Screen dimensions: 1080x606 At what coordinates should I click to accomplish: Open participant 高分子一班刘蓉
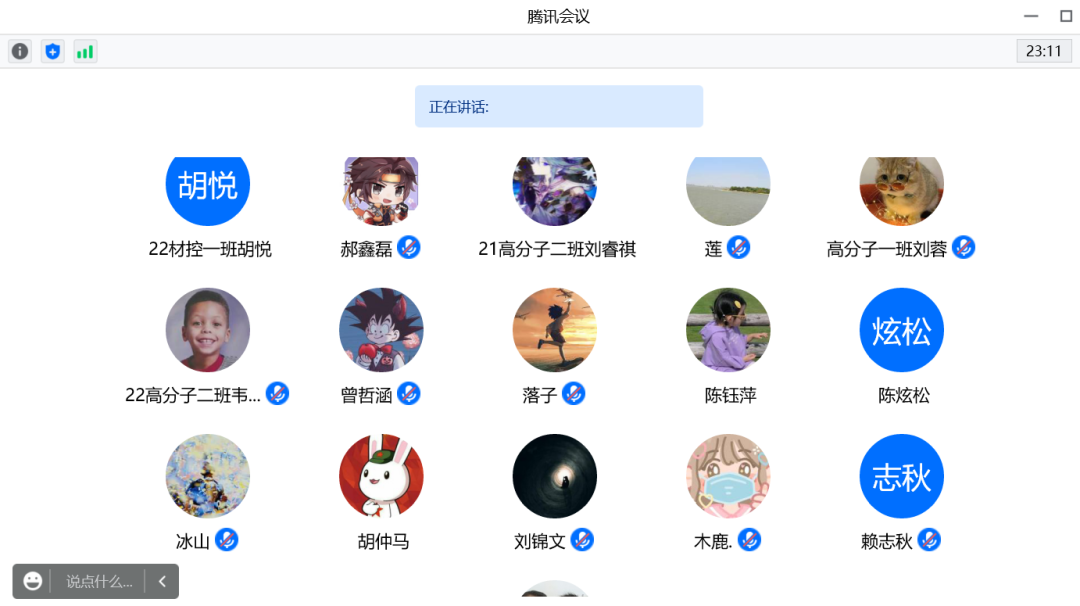(x=901, y=191)
